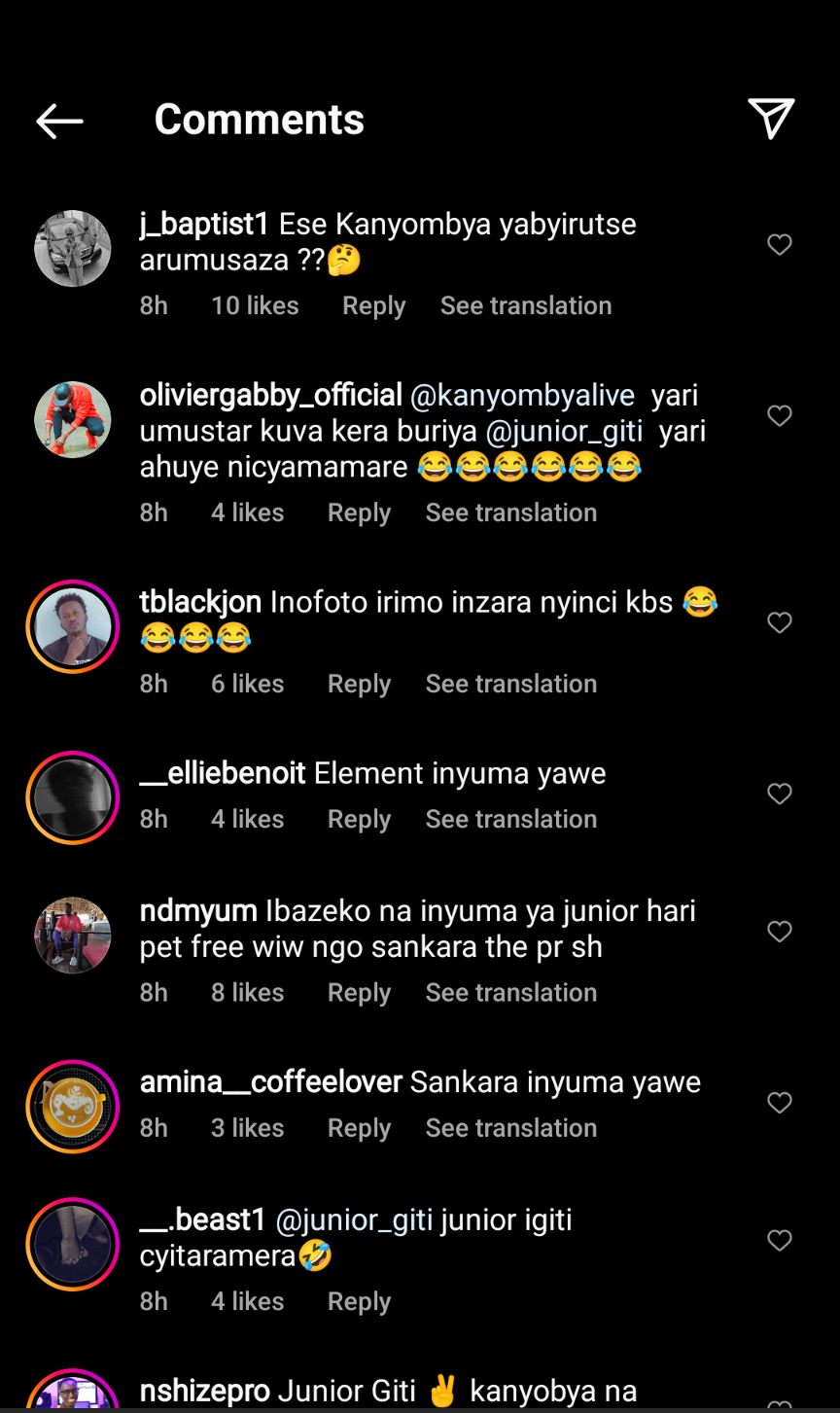The image size is (840, 1413).
Task: View the 8 likes on ndmyum's comment
Action: [247, 992]
